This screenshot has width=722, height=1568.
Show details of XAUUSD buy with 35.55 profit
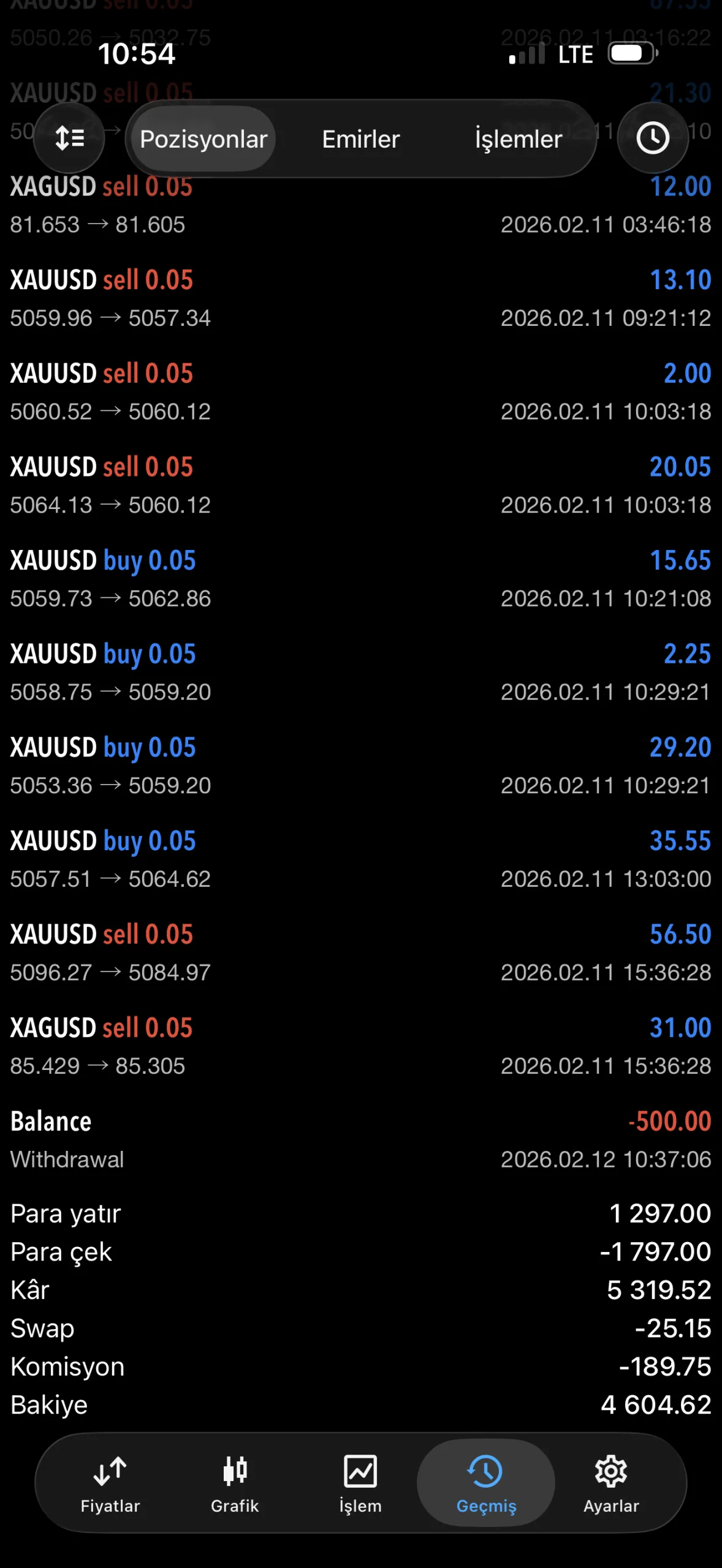[360, 860]
